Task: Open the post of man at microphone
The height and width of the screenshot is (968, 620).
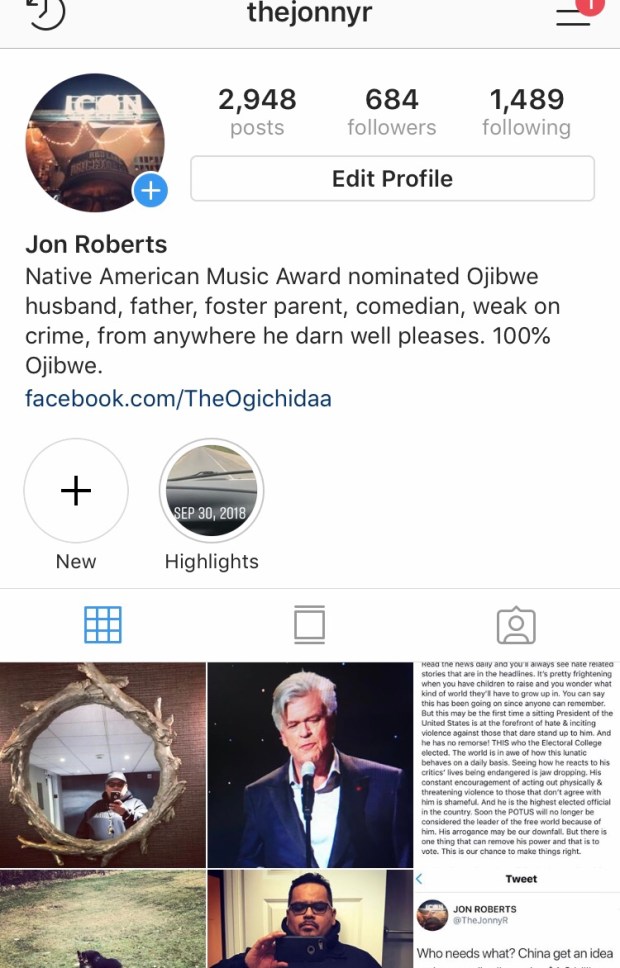Action: click(x=310, y=765)
